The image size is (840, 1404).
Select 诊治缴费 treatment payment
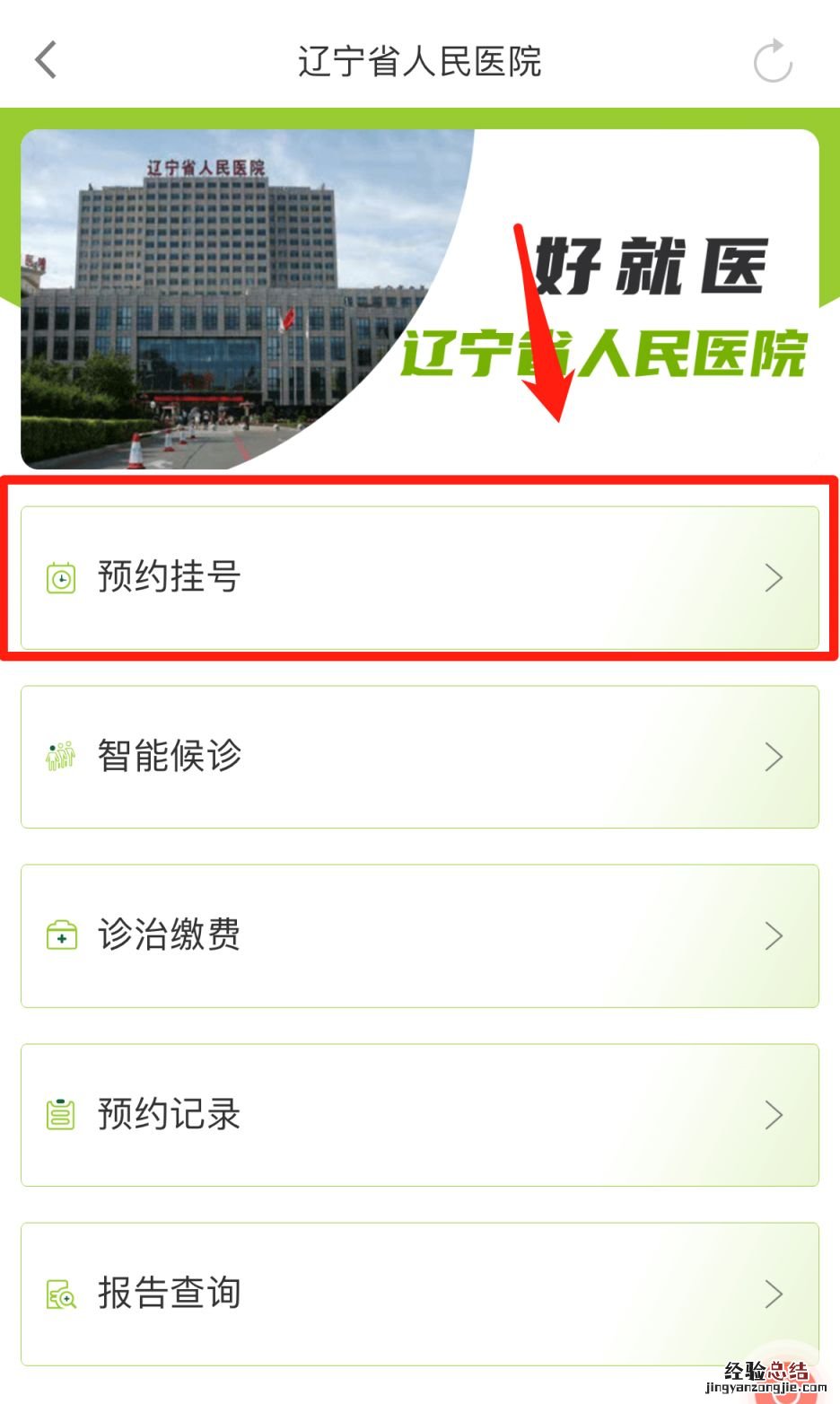pyautogui.click(x=419, y=935)
